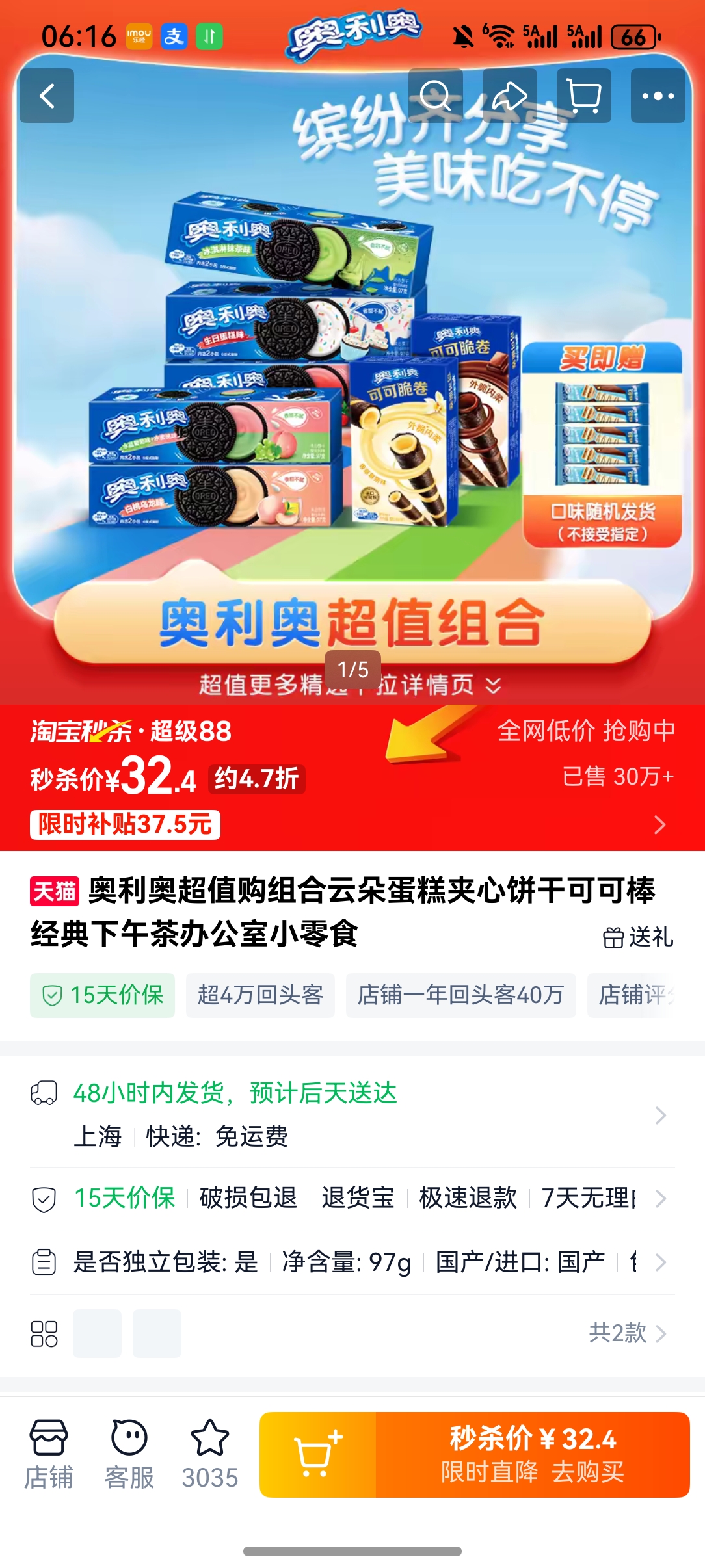
Task: Tap the arrow on the 秒杀 price banner
Action: [659, 824]
